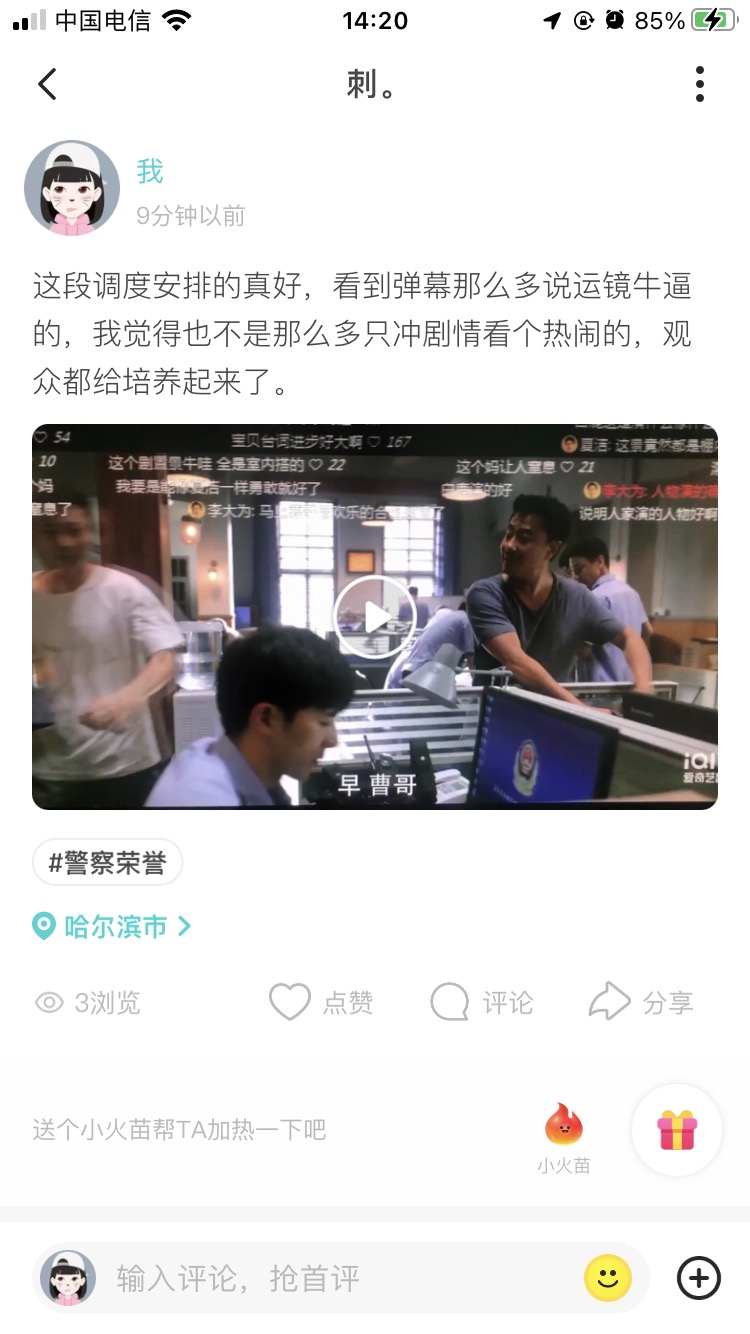The width and height of the screenshot is (750, 1334).
Task: Tap the plus icon beside comment box
Action: [x=699, y=1278]
